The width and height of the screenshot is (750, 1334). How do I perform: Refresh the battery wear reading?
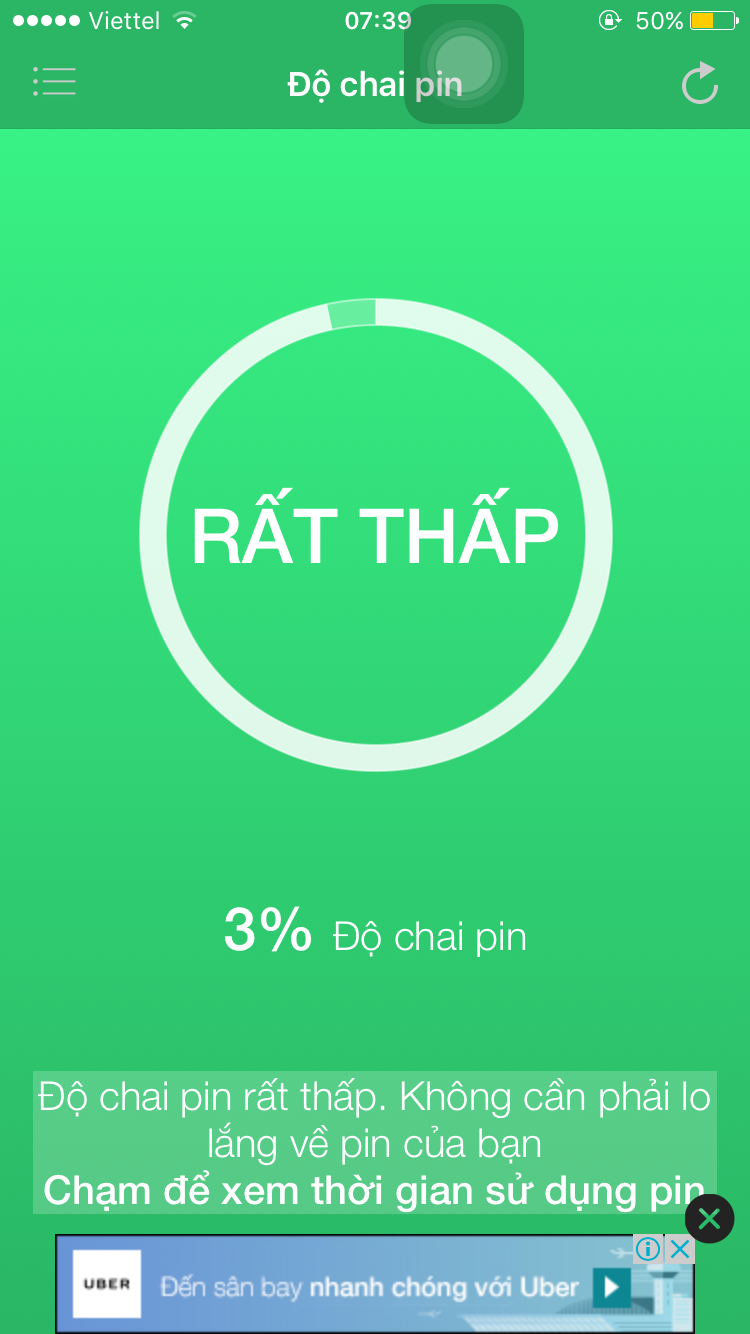pos(700,83)
